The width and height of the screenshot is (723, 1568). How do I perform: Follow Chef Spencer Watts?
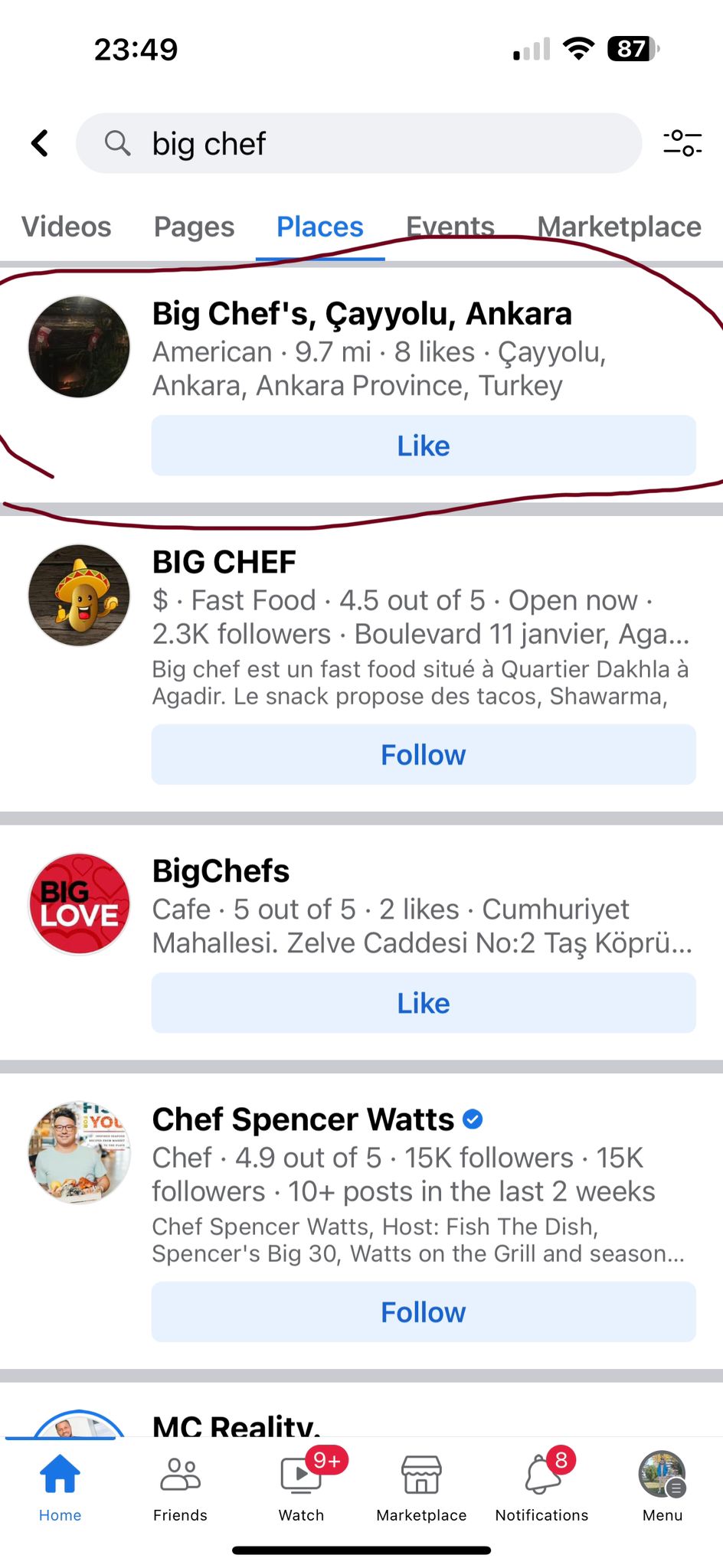tap(424, 1312)
